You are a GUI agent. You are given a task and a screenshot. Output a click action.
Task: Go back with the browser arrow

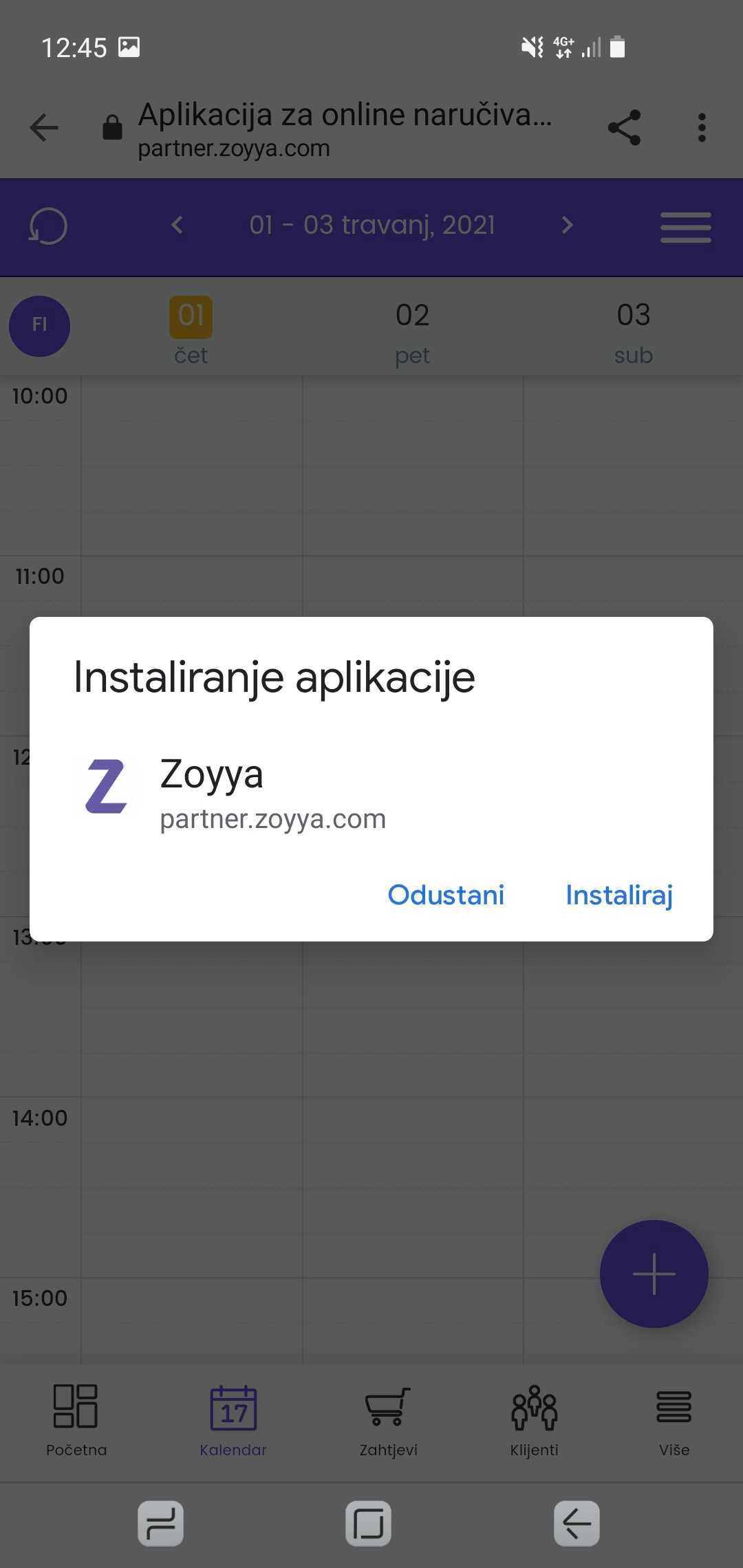click(x=44, y=128)
